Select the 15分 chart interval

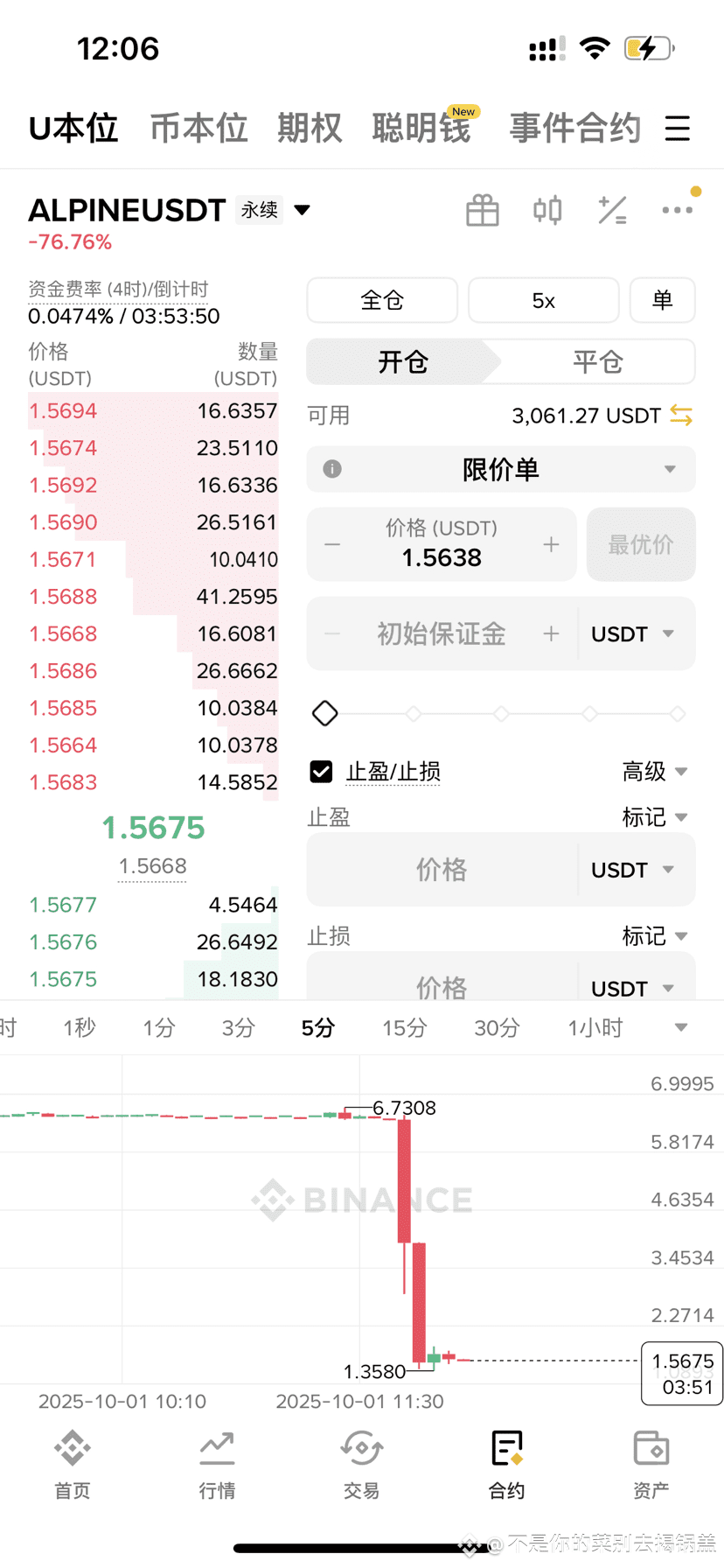(404, 1027)
